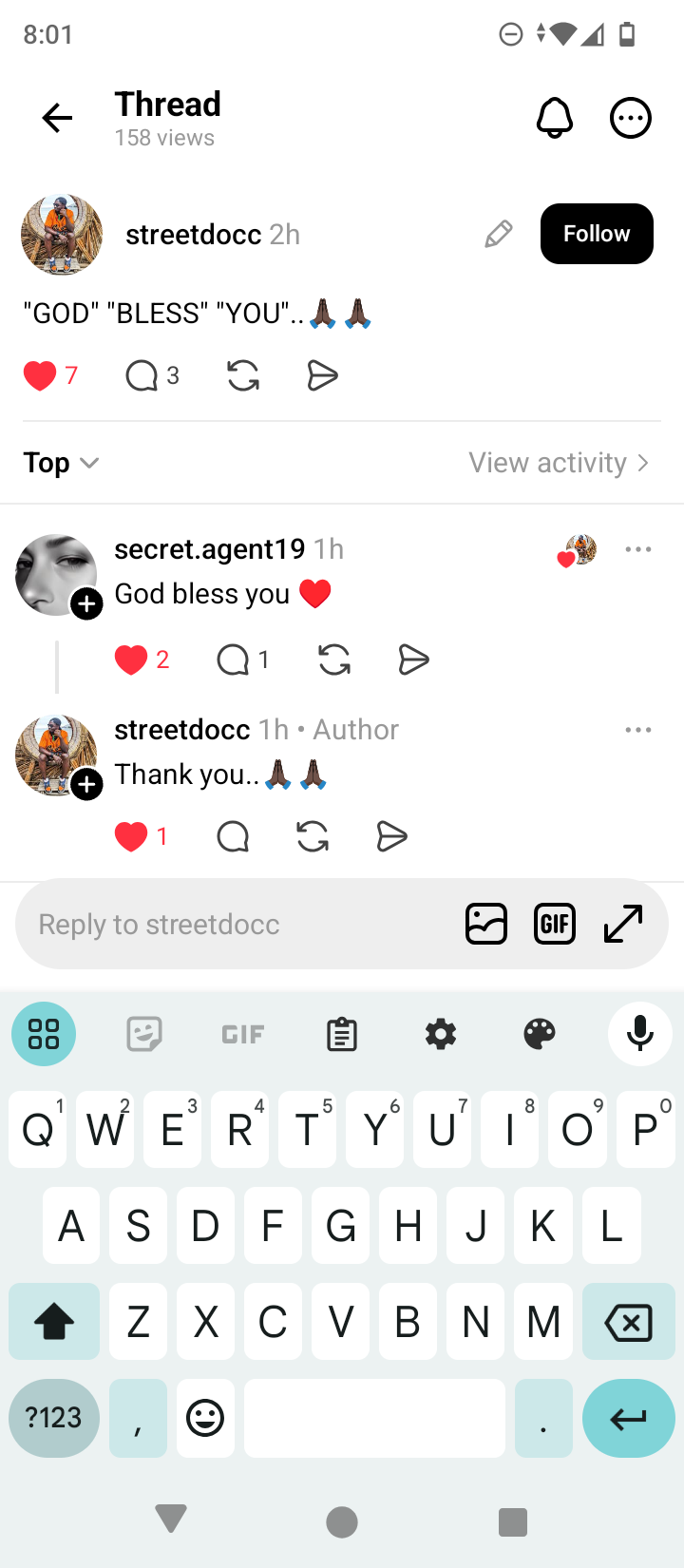
Task: Repost the Thank you reply
Action: (x=313, y=837)
